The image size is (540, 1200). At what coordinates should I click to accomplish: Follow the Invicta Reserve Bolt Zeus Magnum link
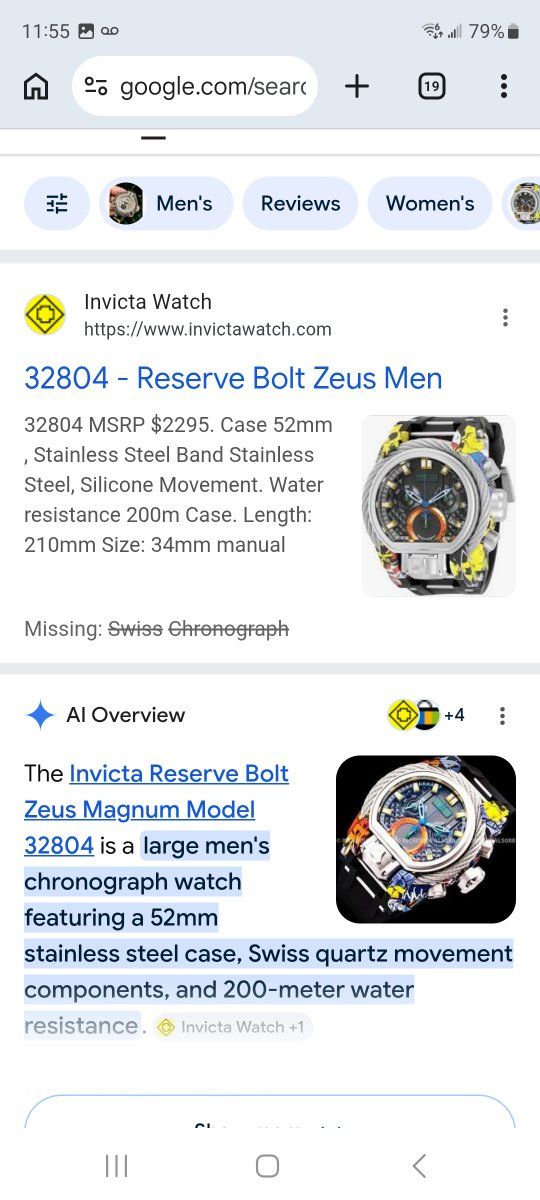click(156, 810)
